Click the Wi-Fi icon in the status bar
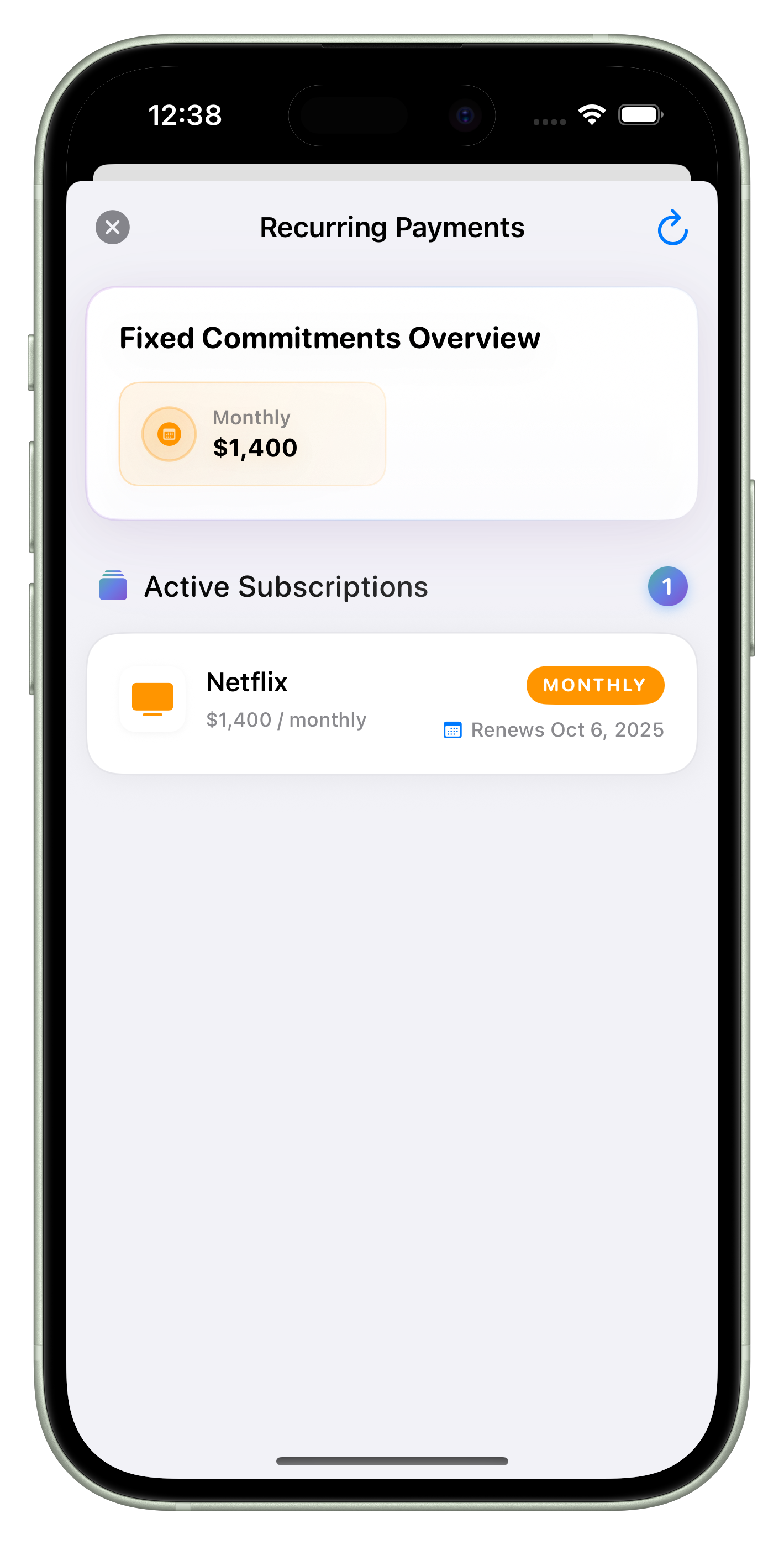 (x=593, y=114)
